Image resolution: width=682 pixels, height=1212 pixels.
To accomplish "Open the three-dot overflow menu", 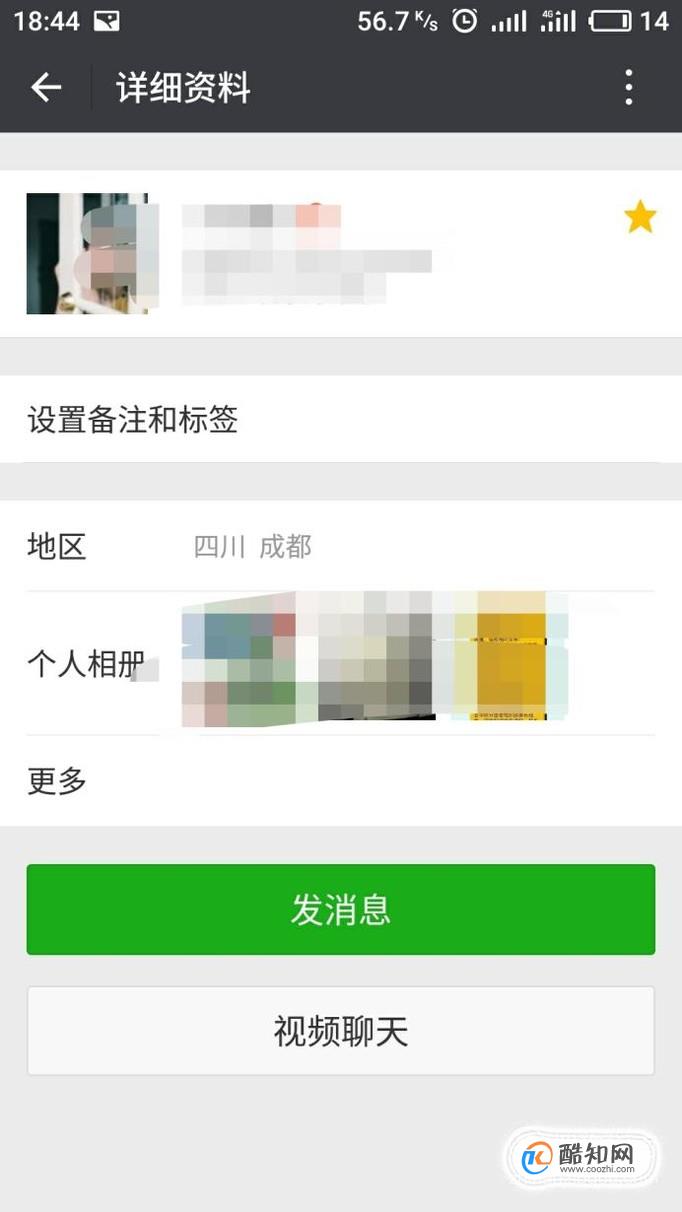I will point(629,88).
